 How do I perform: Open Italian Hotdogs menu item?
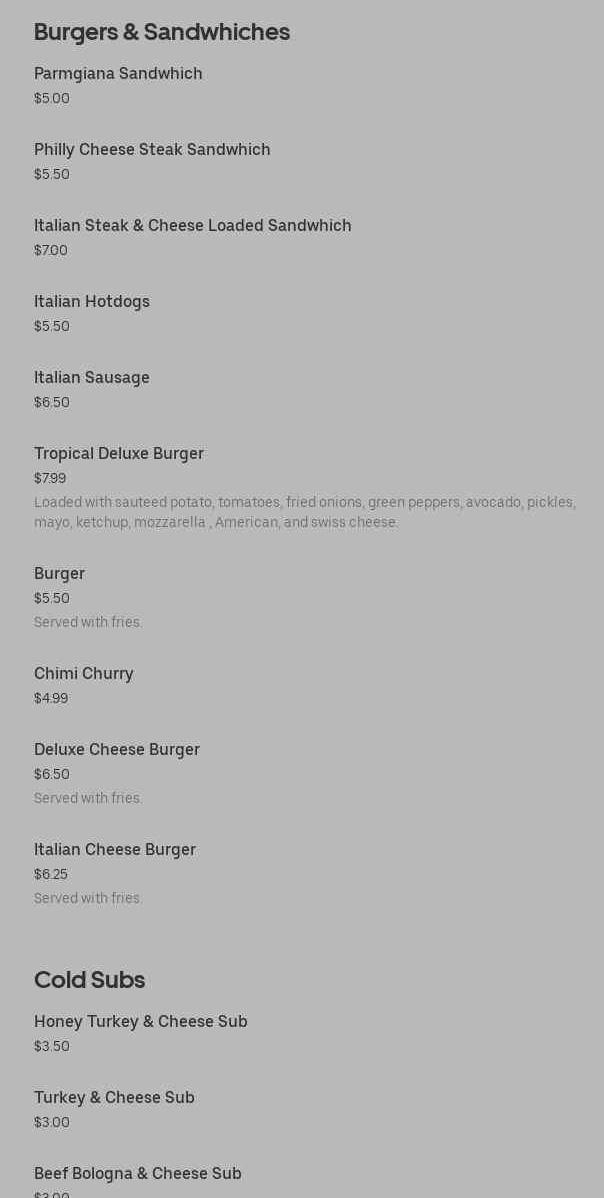(x=92, y=302)
